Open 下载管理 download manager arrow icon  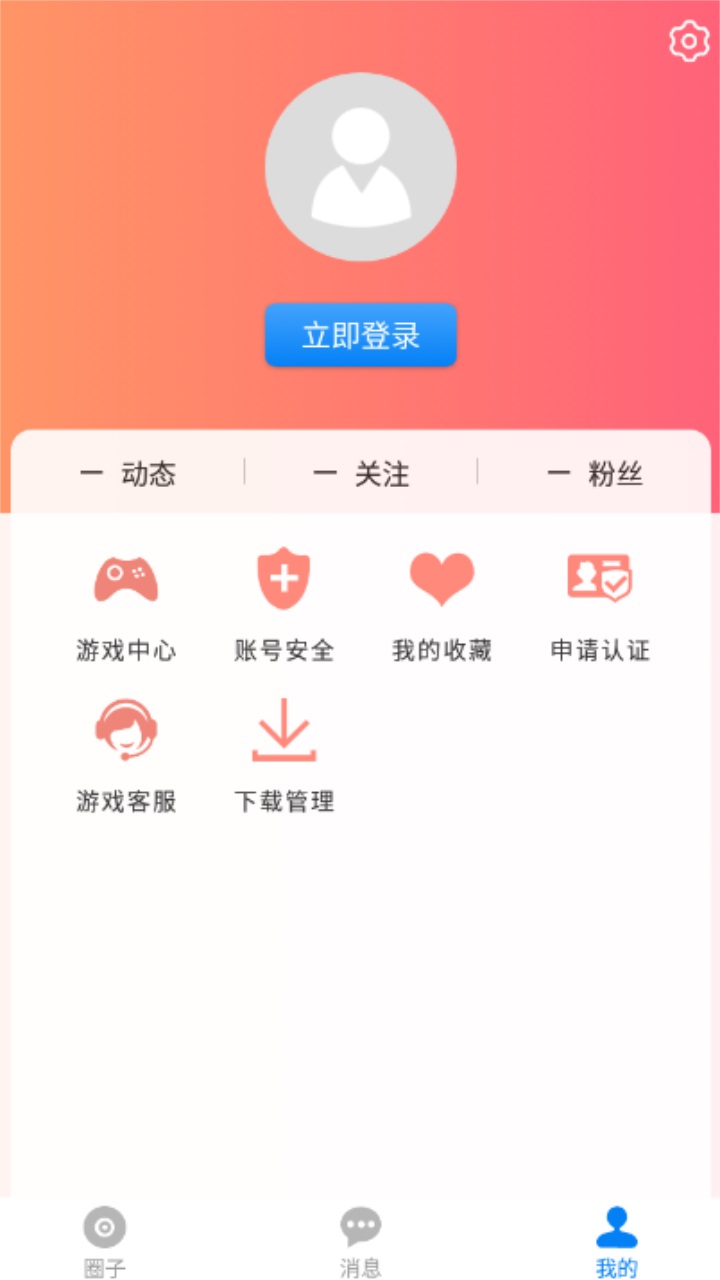tap(283, 730)
